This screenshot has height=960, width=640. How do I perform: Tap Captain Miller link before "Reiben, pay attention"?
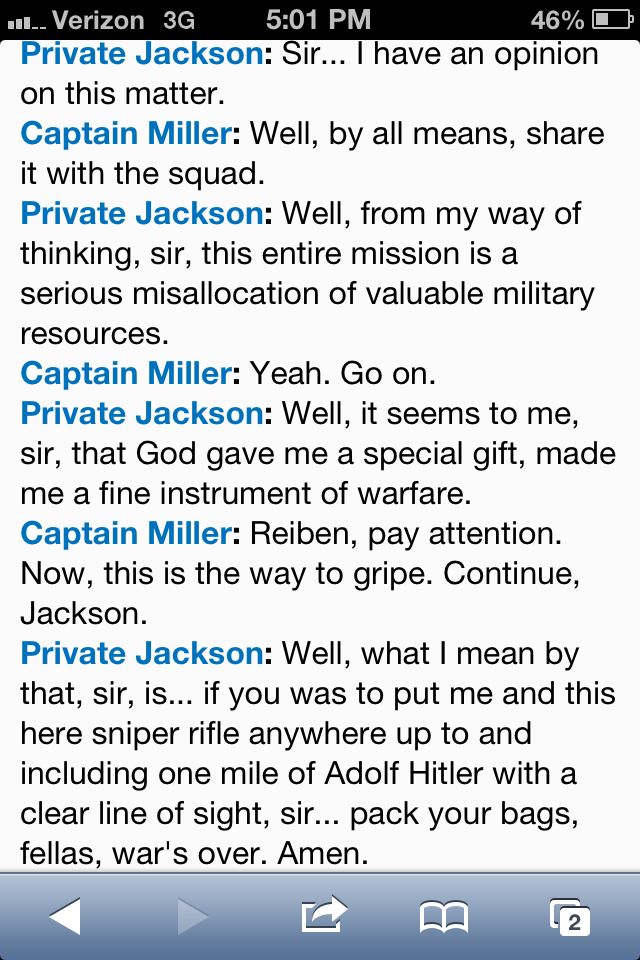pos(126,533)
